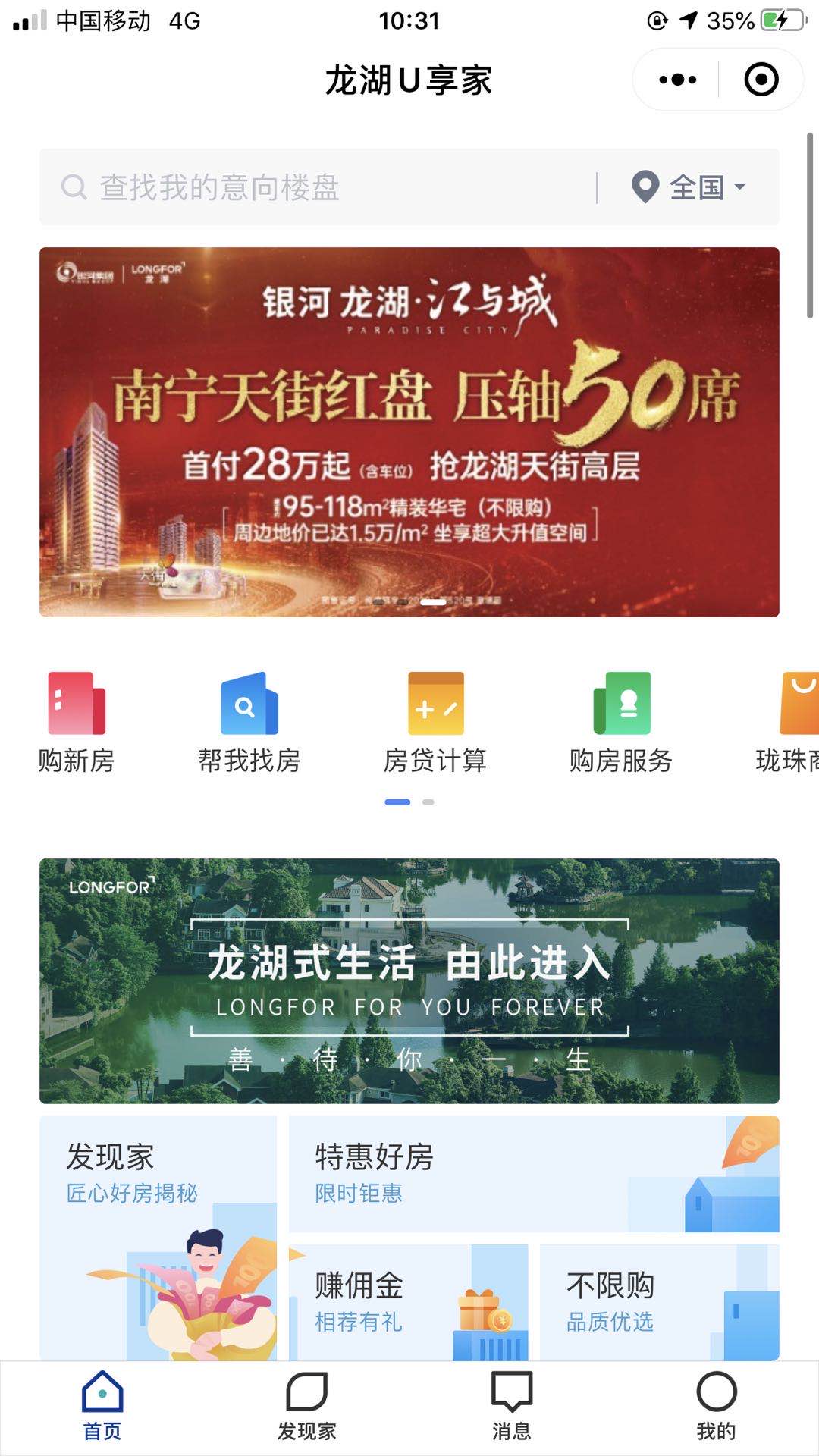Open the mini program more-options menu

[677, 80]
